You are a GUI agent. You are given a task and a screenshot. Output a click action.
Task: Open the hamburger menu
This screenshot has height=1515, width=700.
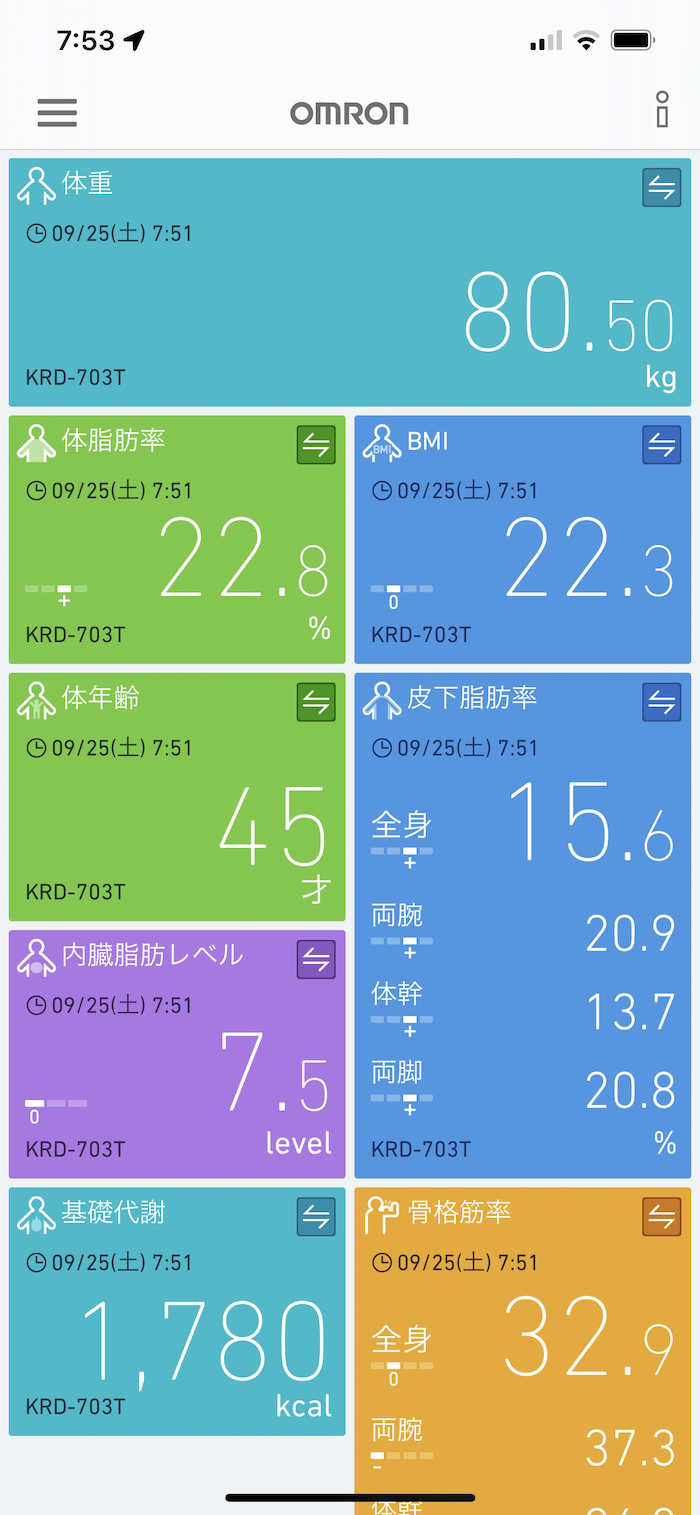57,112
